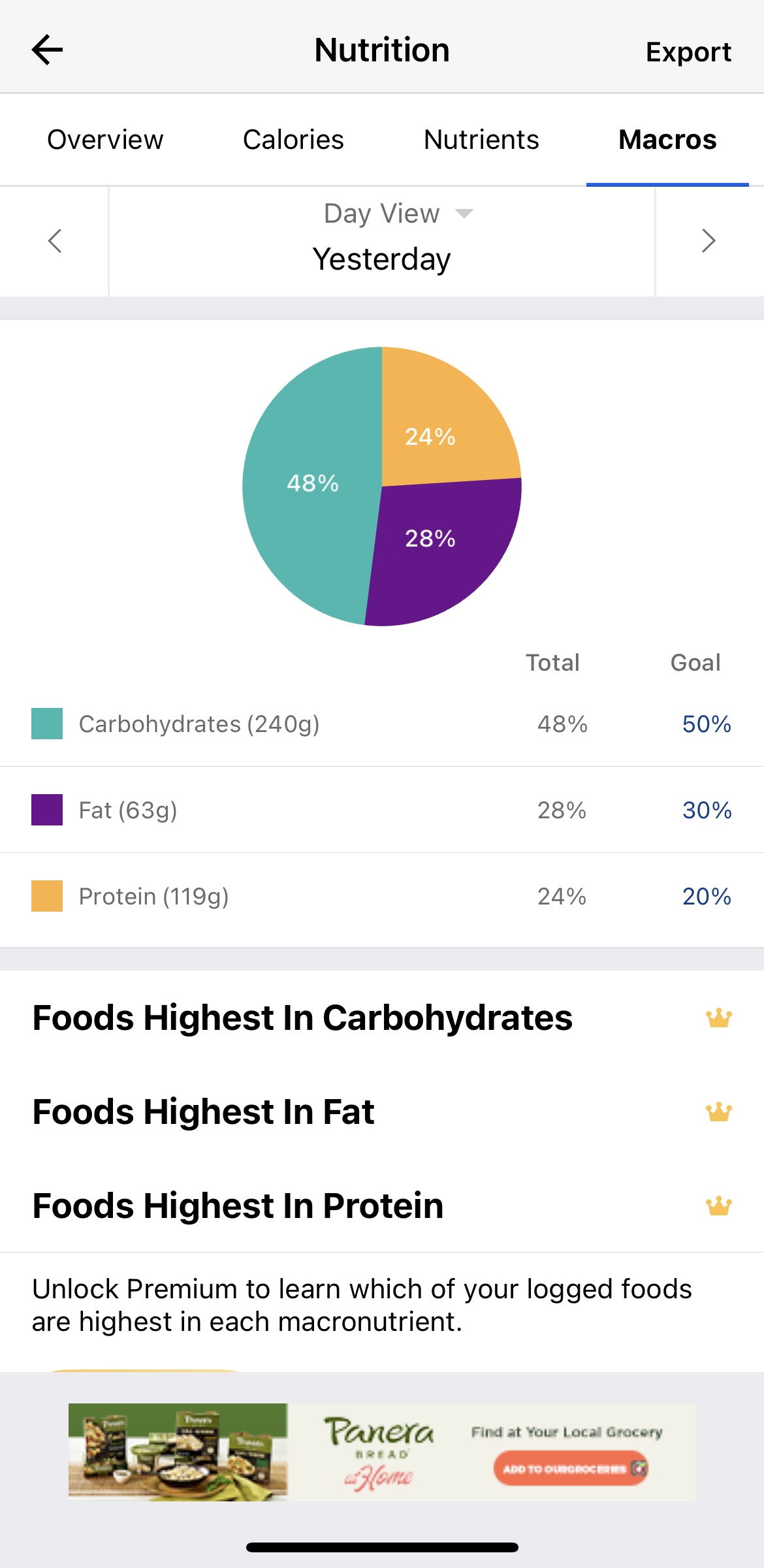Edit the 30% fat goal
The image size is (764, 1568).
(x=706, y=810)
